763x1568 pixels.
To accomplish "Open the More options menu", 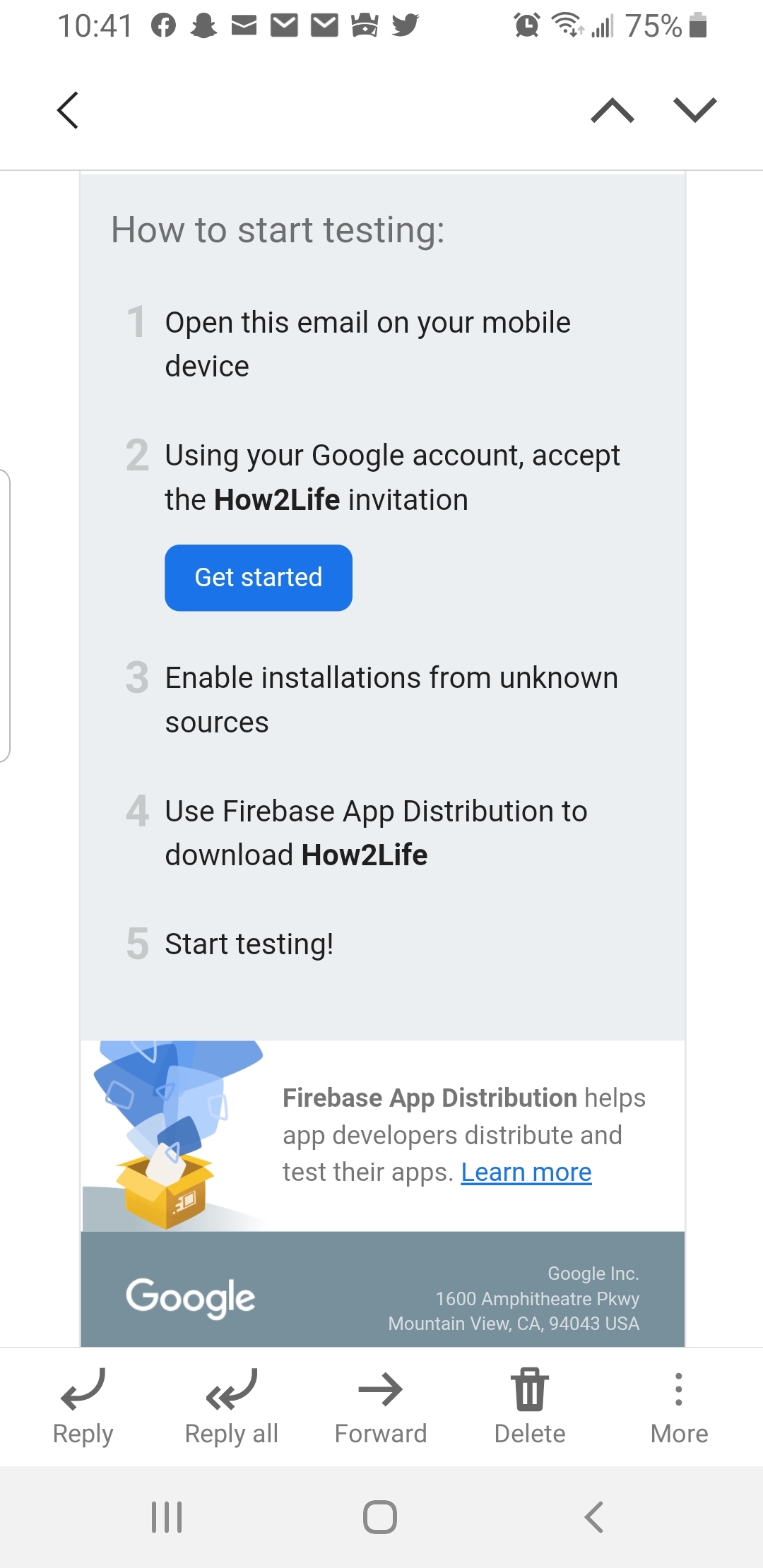I will 679,1407.
